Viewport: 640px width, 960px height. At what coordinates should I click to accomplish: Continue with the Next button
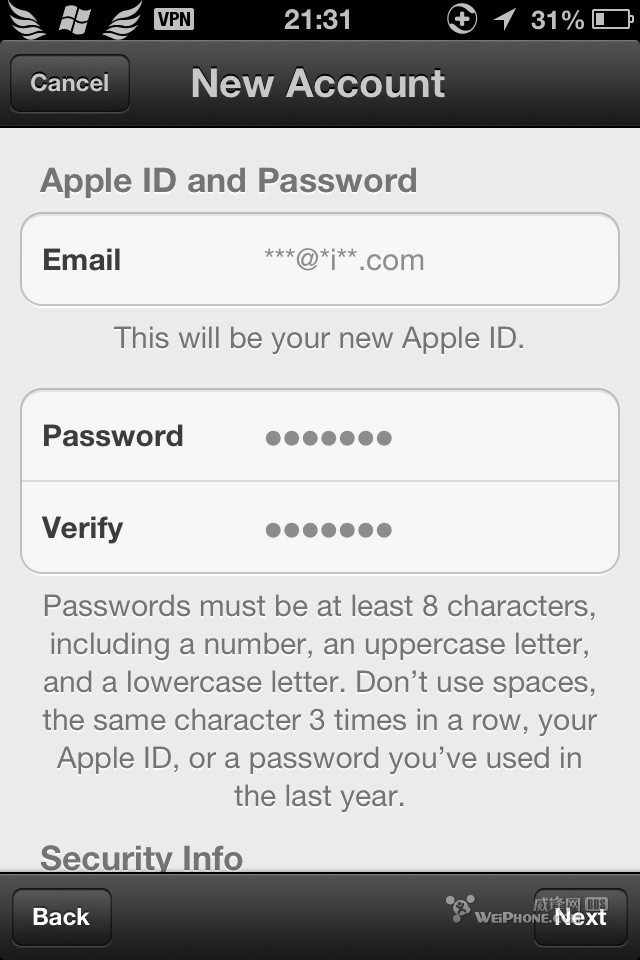pyautogui.click(x=580, y=917)
